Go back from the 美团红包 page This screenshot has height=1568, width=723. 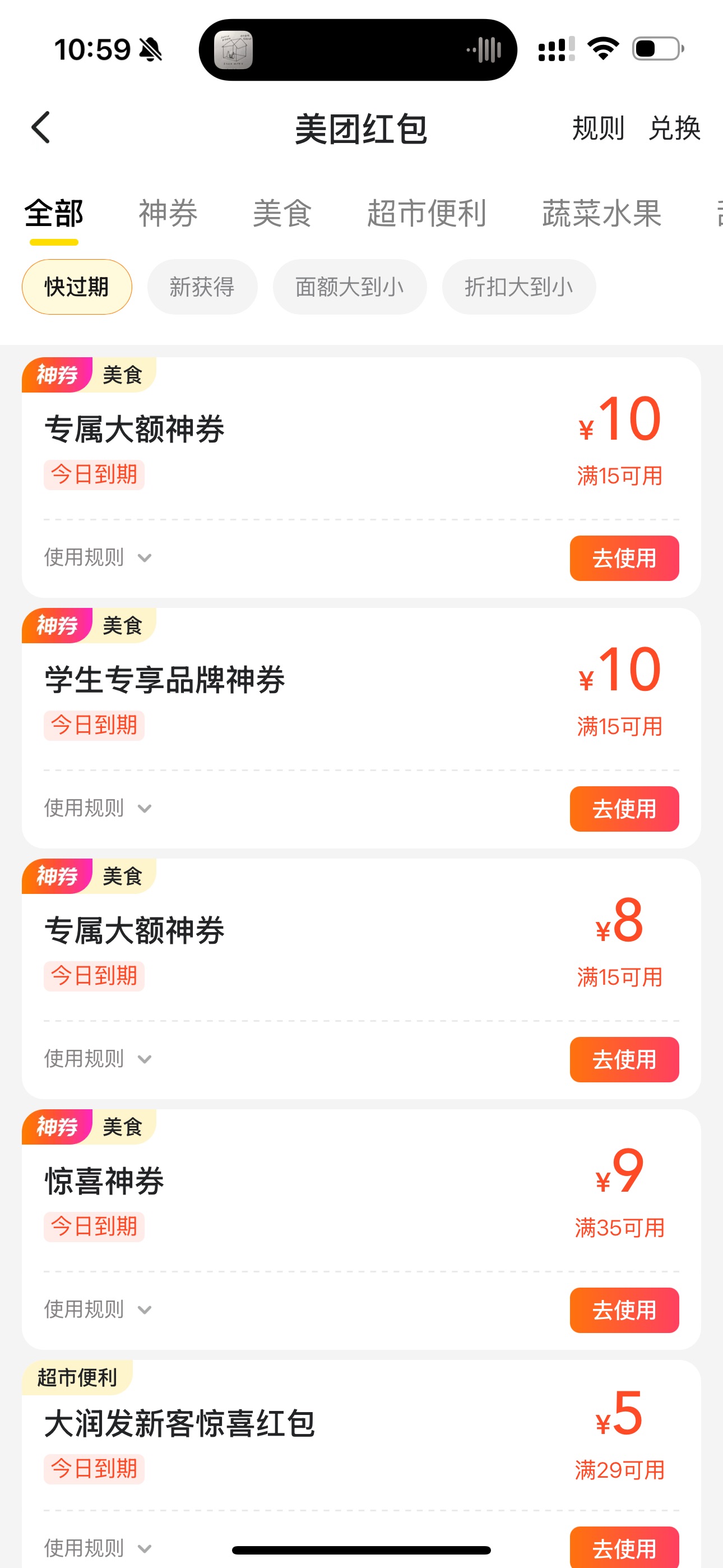click(41, 128)
